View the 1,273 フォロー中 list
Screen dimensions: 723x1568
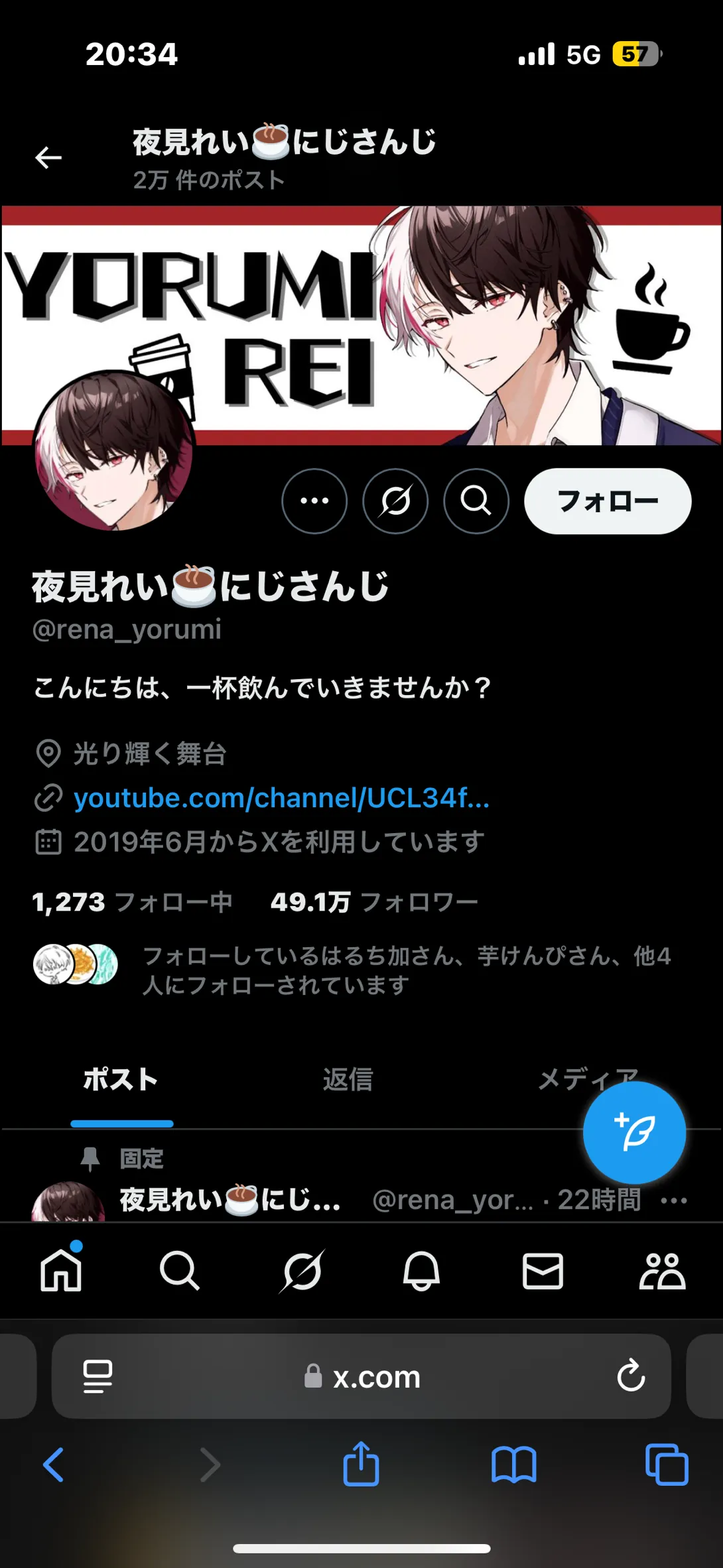click(x=133, y=902)
